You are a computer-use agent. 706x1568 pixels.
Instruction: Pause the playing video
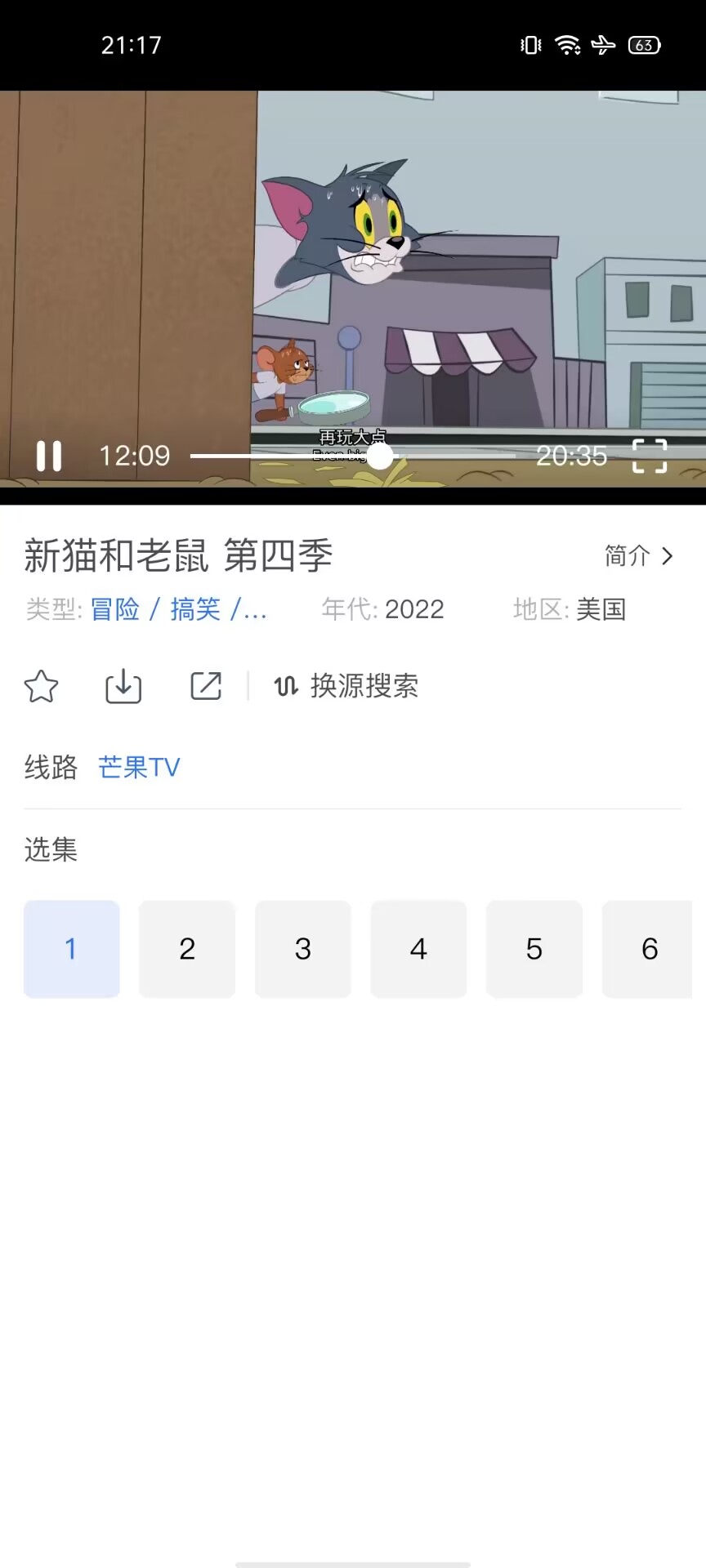(x=48, y=456)
